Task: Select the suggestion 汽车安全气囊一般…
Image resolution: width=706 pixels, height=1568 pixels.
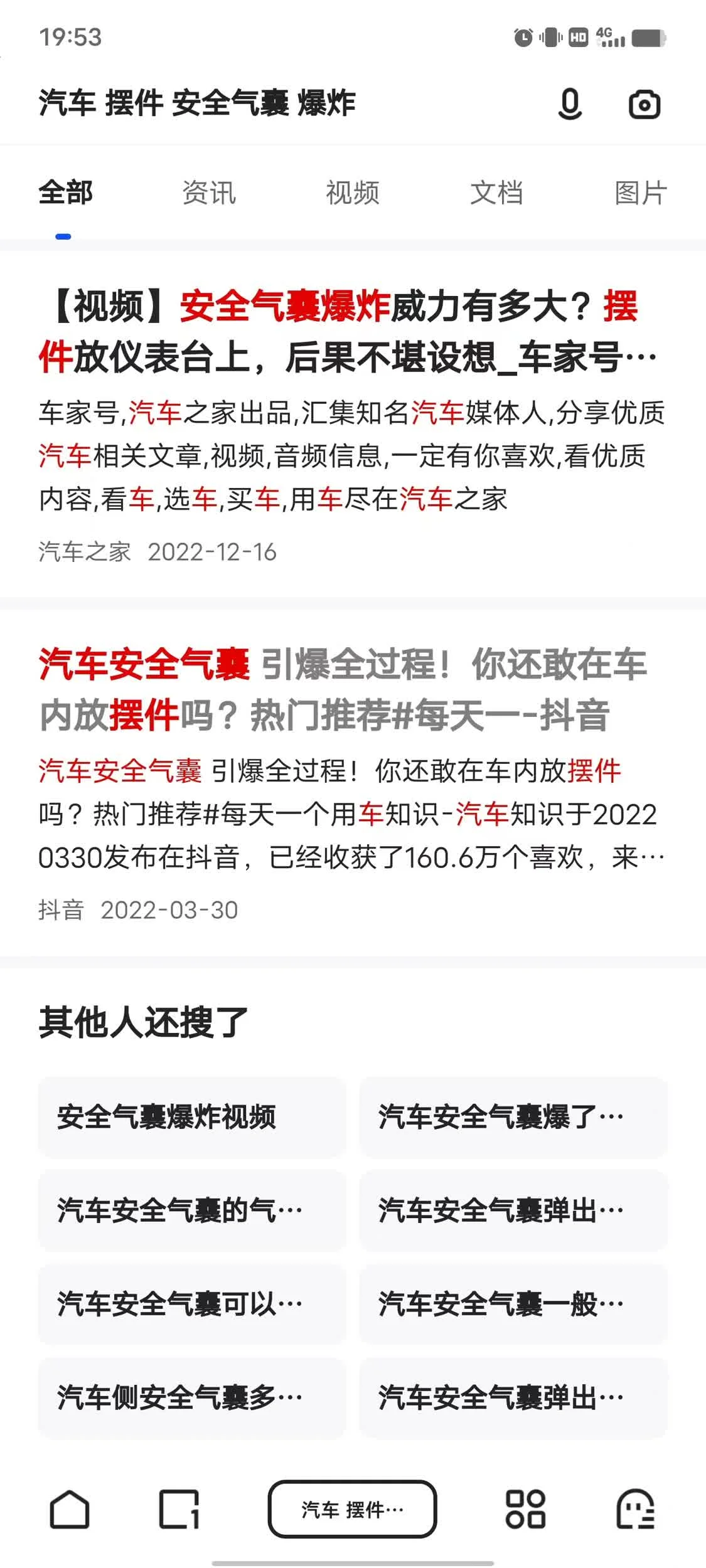Action: coord(513,1304)
